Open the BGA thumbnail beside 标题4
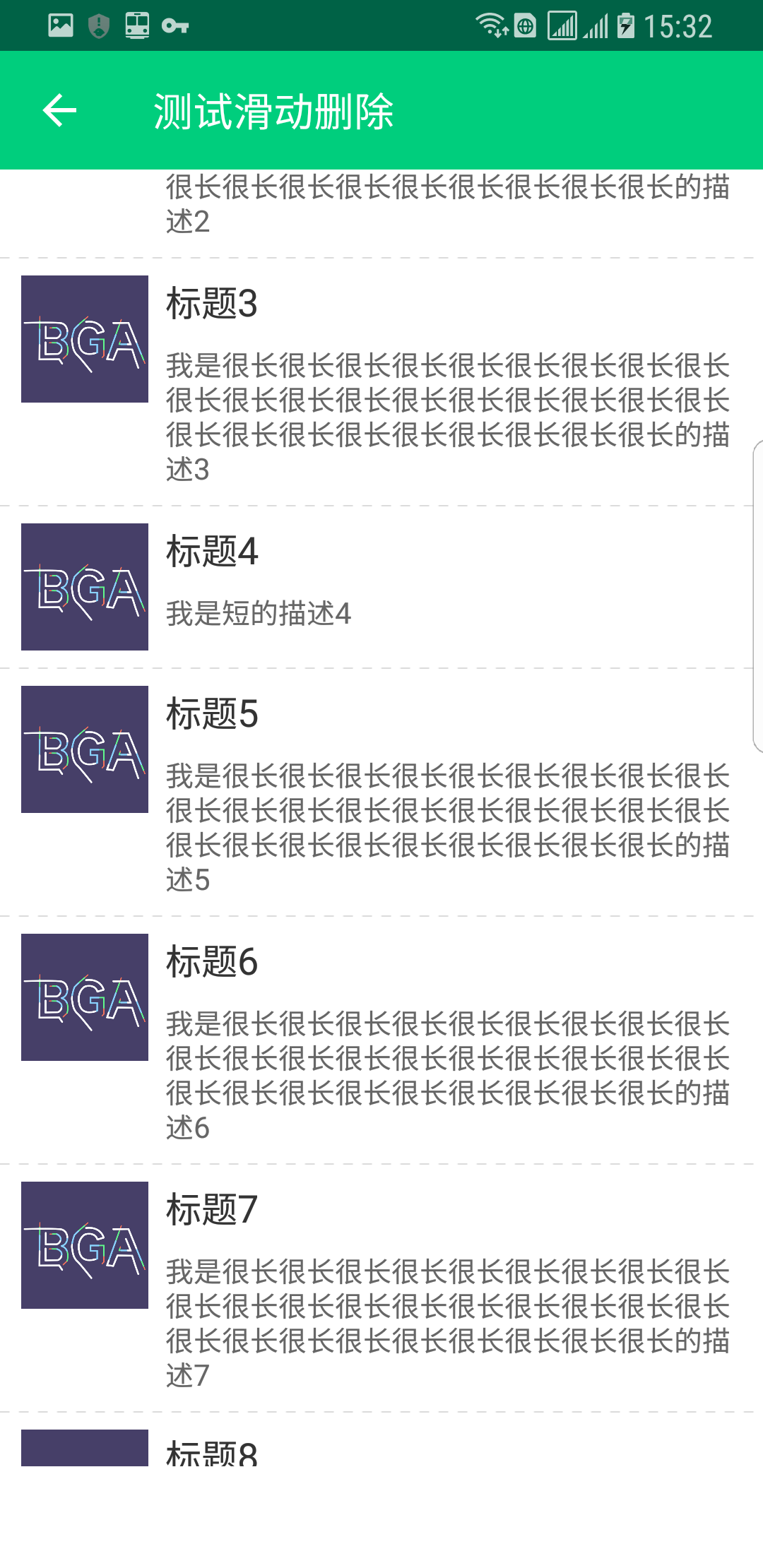Screen dimensions: 763x1568 click(x=85, y=586)
